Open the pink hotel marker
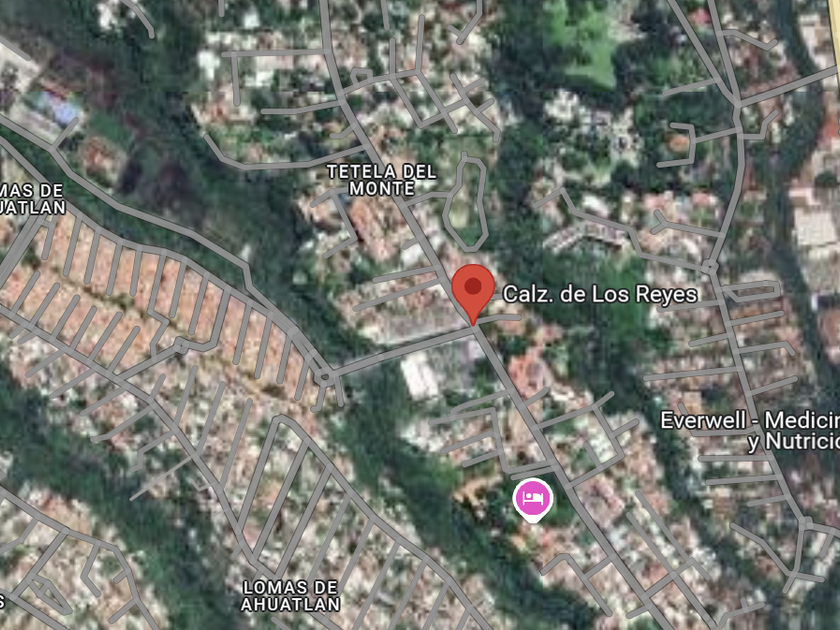 [532, 500]
